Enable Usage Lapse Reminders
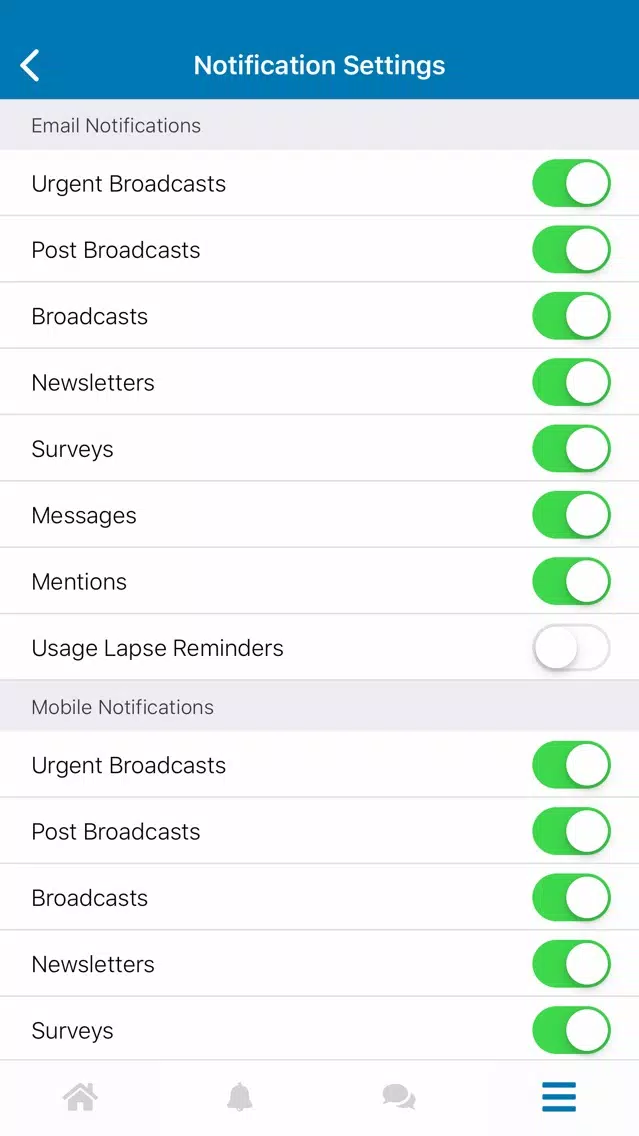Screen dimensions: 639x1136 tap(572, 648)
